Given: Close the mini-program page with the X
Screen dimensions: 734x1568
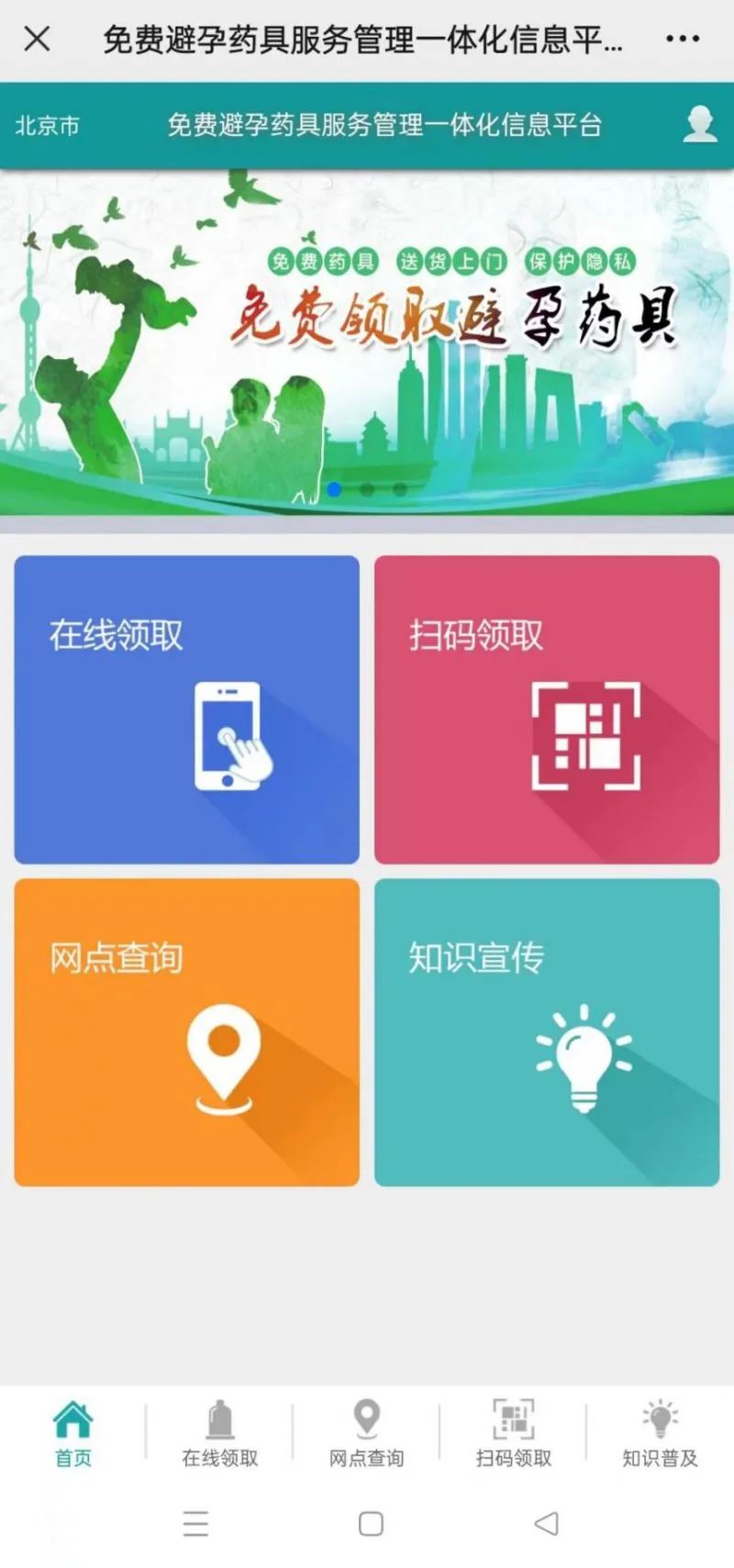Looking at the screenshot, I should [37, 39].
